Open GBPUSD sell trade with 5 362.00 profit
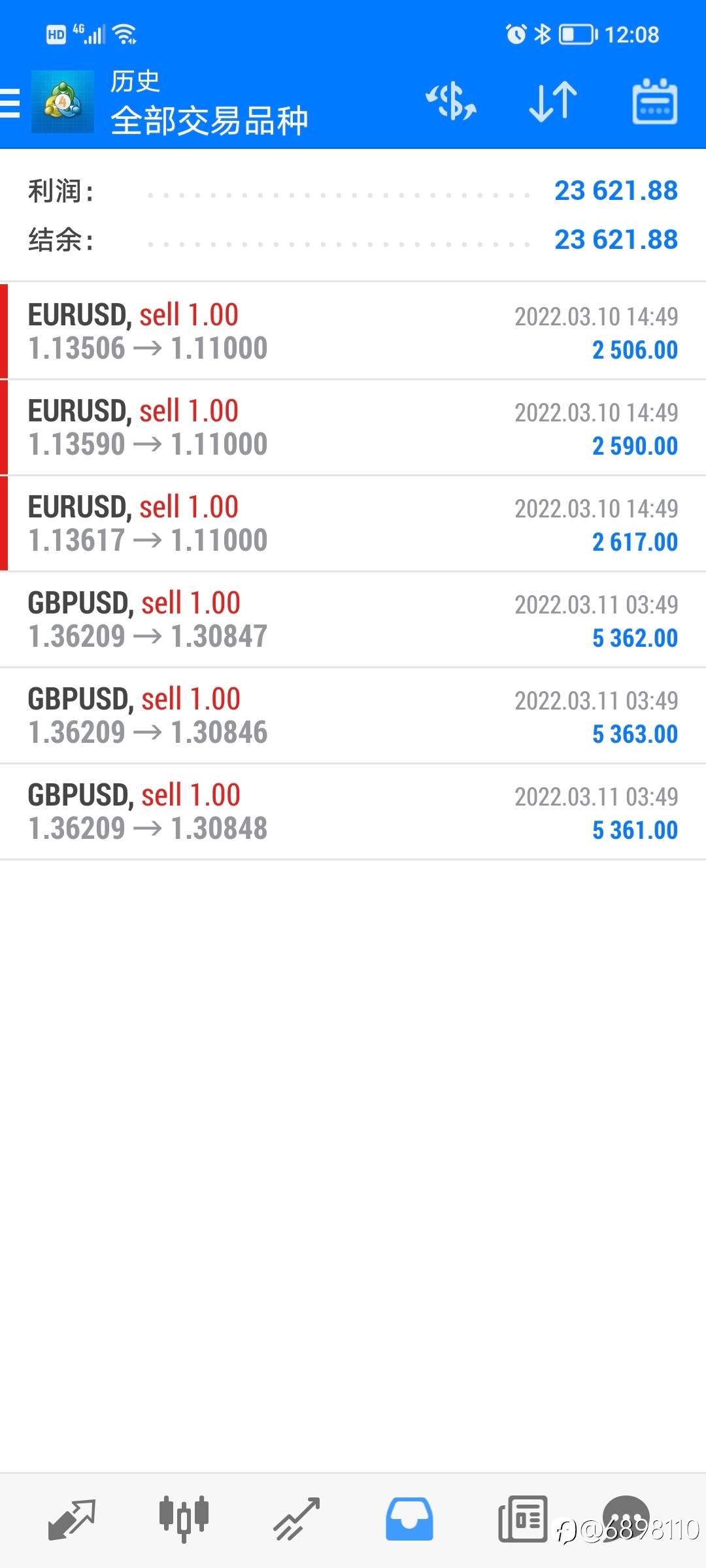Viewport: 706px width, 1568px height. click(x=353, y=619)
